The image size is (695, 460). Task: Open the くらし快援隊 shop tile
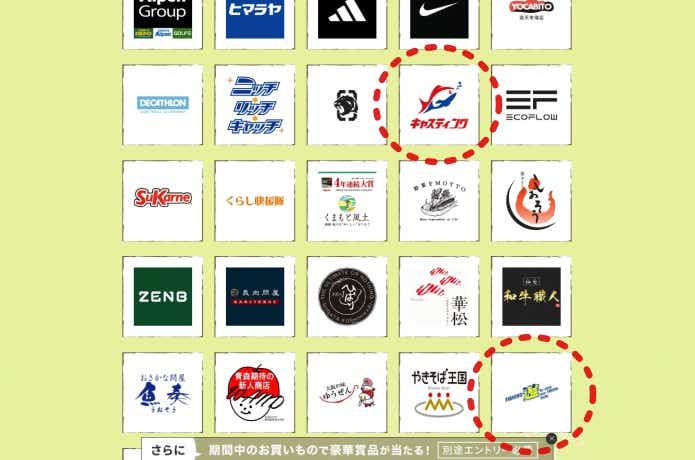pyautogui.click(x=254, y=199)
